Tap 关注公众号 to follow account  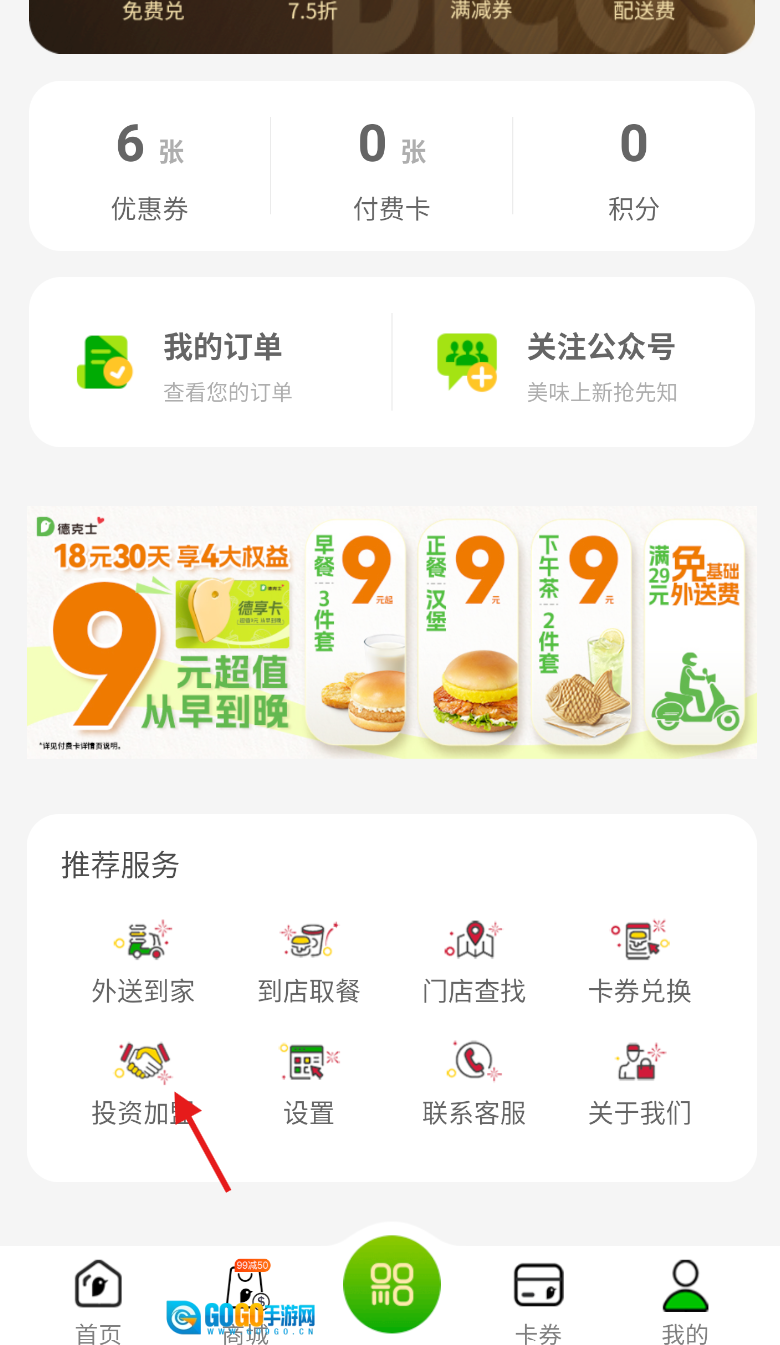pos(573,362)
